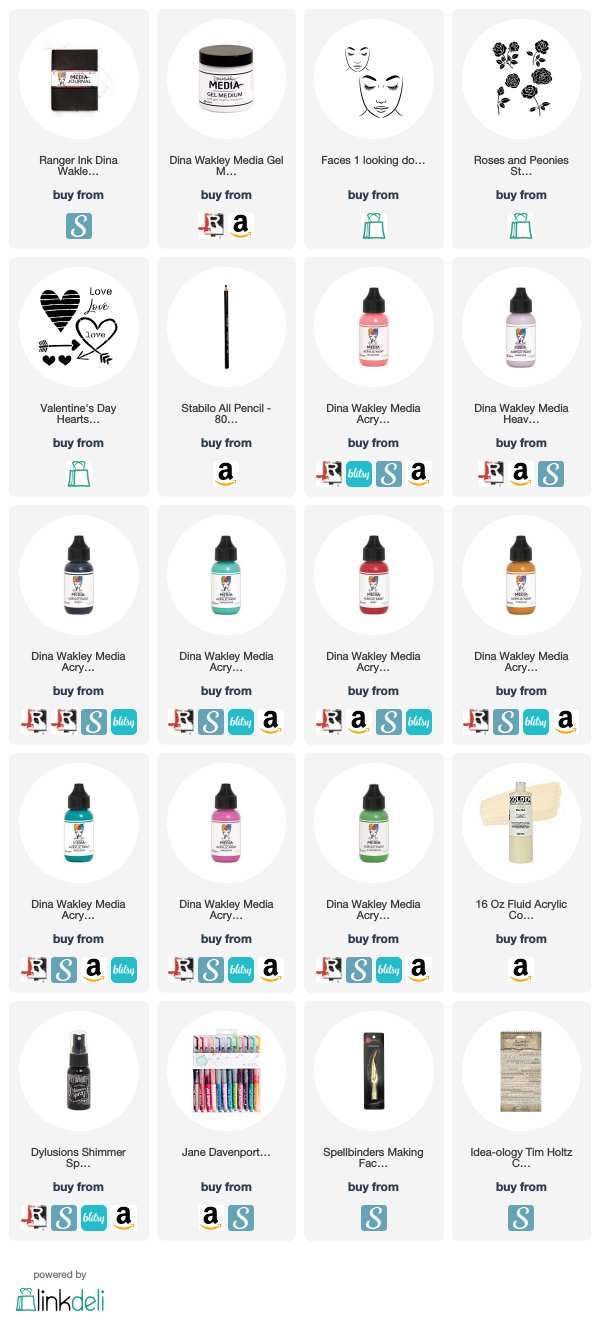This screenshot has width=600, height=1321.
Task: Buy the 16 Oz Fluid Acrylic on Amazon
Action: coord(521,969)
